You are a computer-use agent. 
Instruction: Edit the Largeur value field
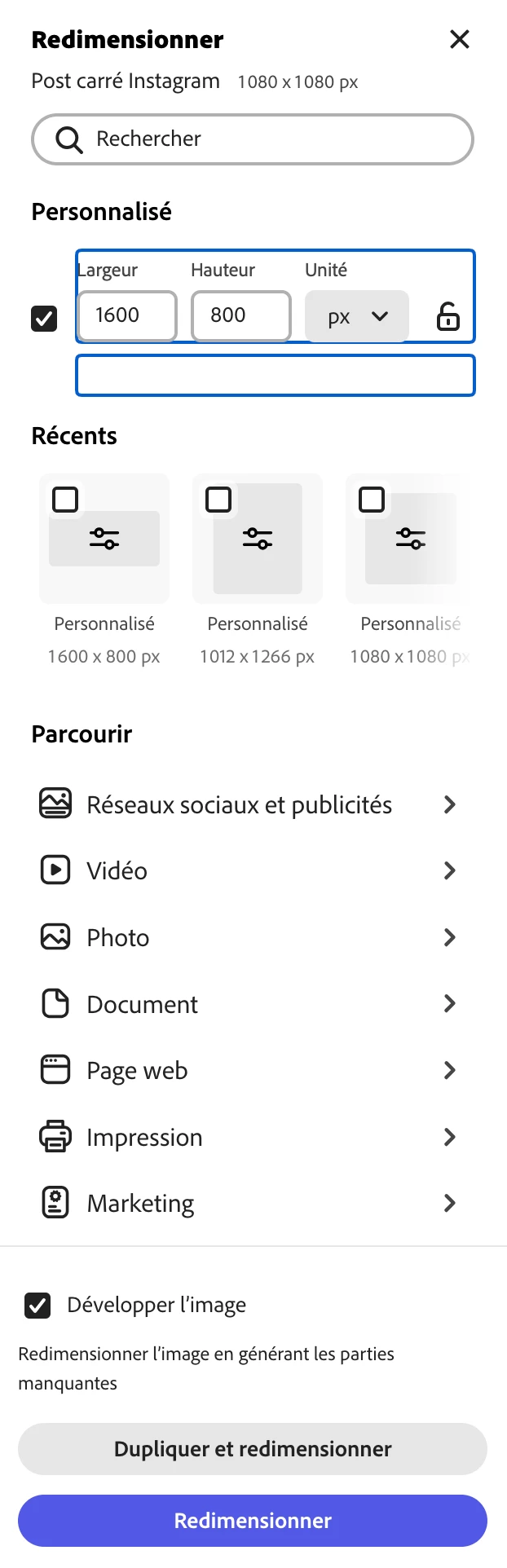tap(127, 315)
